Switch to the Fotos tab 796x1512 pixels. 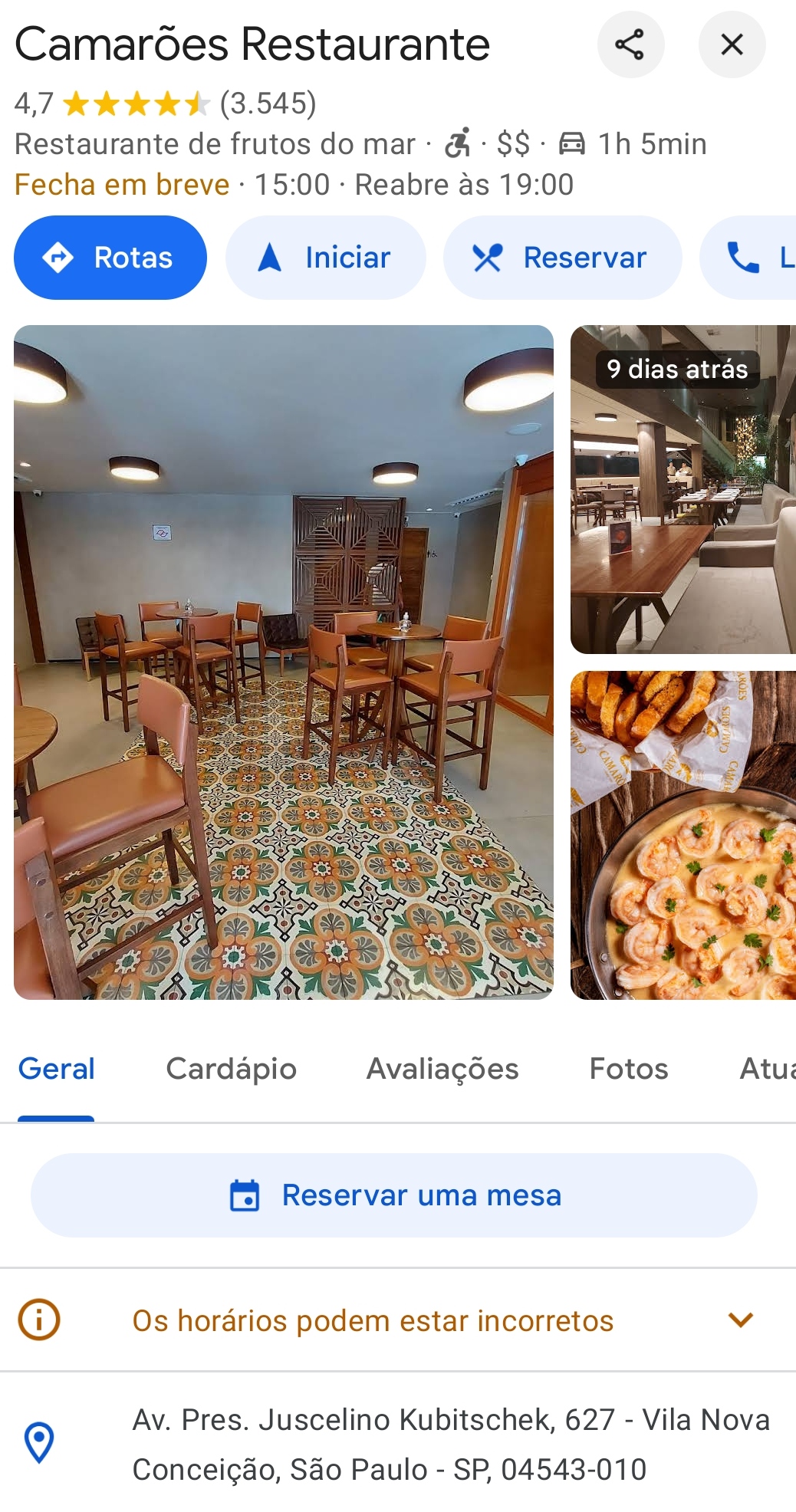tap(628, 1069)
